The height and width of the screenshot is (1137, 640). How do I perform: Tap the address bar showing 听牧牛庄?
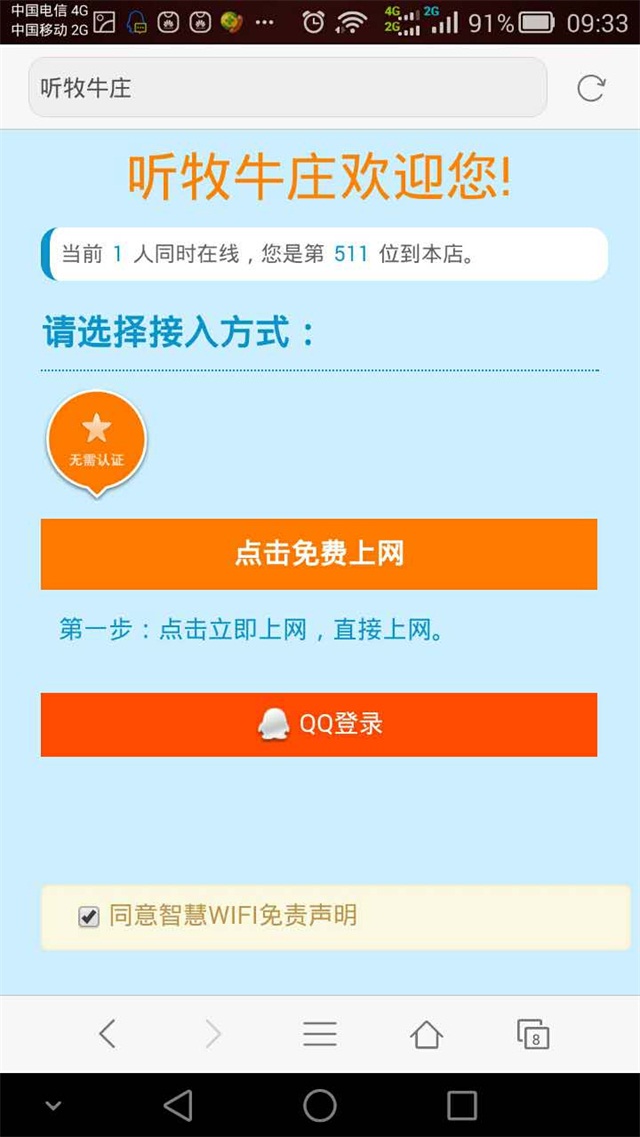pyautogui.click(x=287, y=88)
